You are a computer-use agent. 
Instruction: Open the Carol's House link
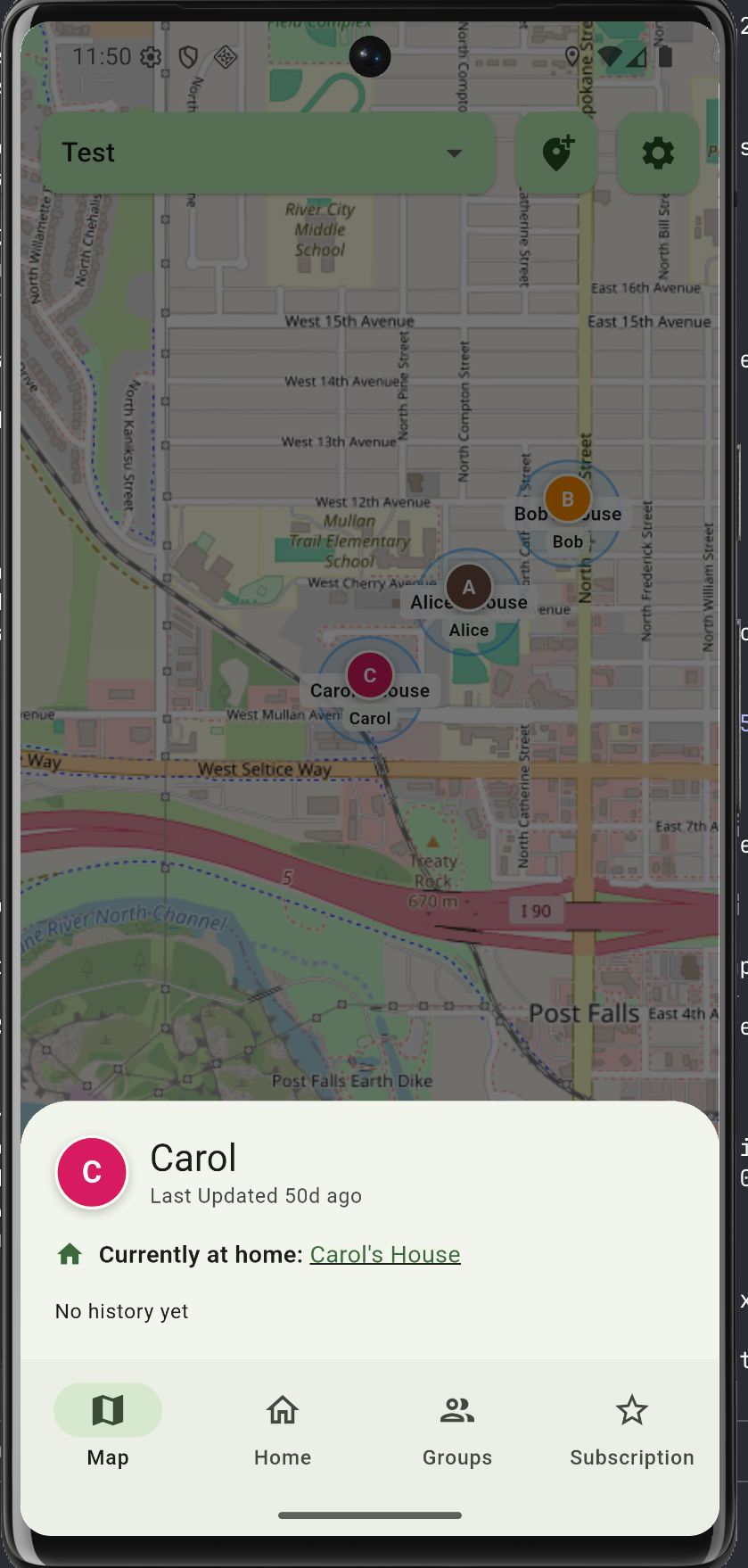tap(385, 1254)
